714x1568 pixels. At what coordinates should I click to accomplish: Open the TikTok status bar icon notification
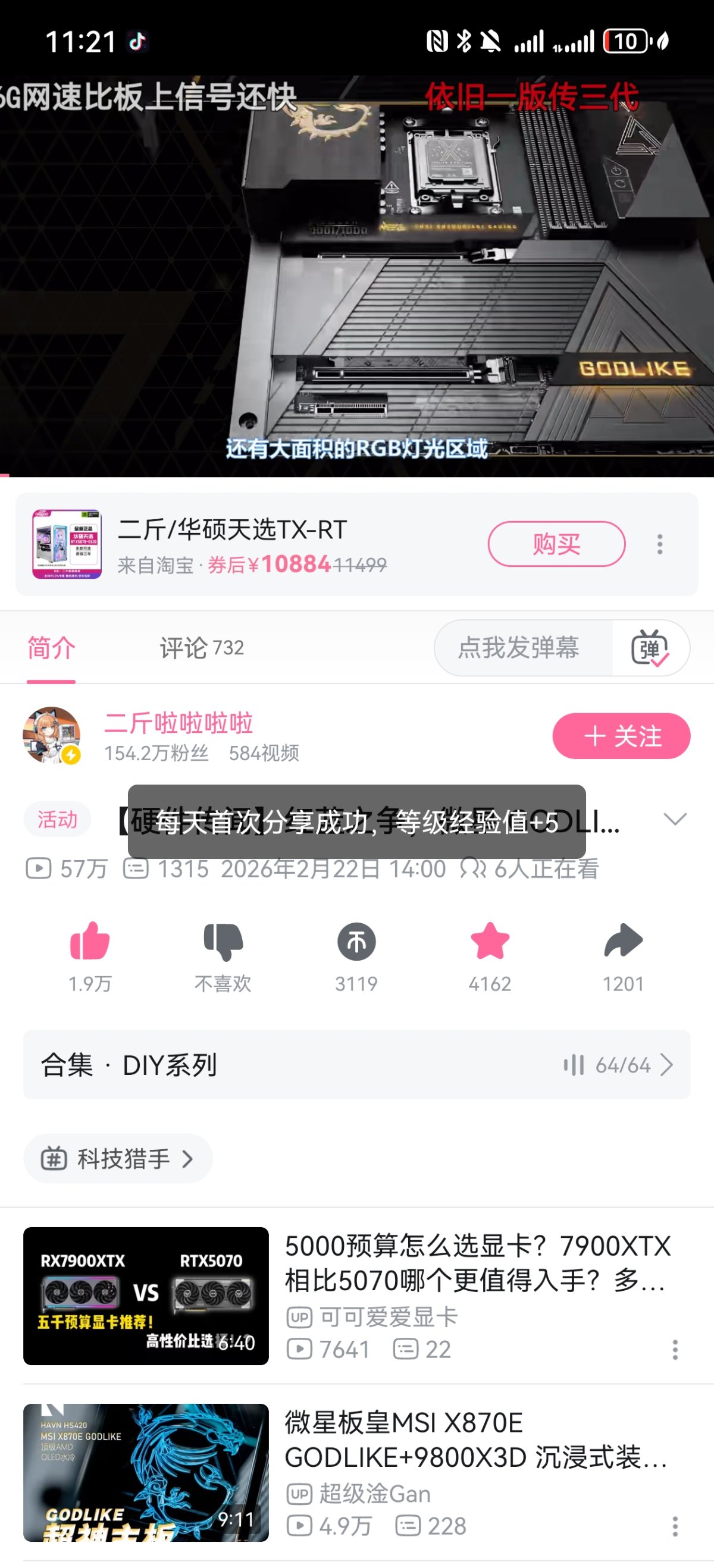point(139,41)
